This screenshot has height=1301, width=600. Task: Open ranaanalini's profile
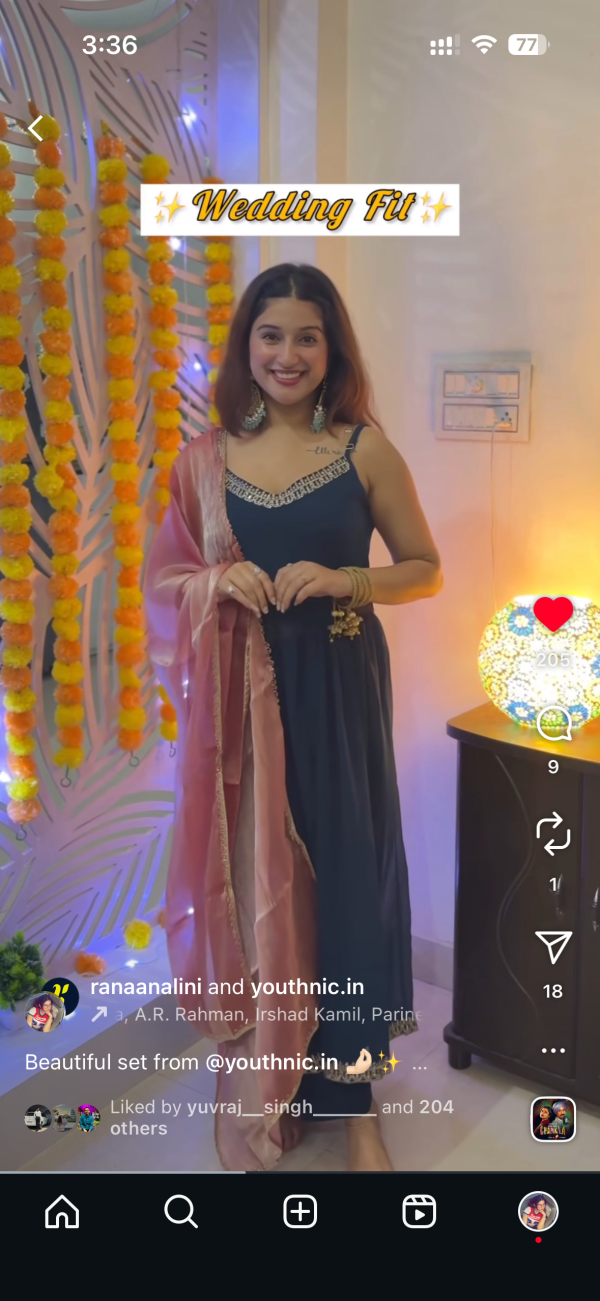(x=146, y=987)
